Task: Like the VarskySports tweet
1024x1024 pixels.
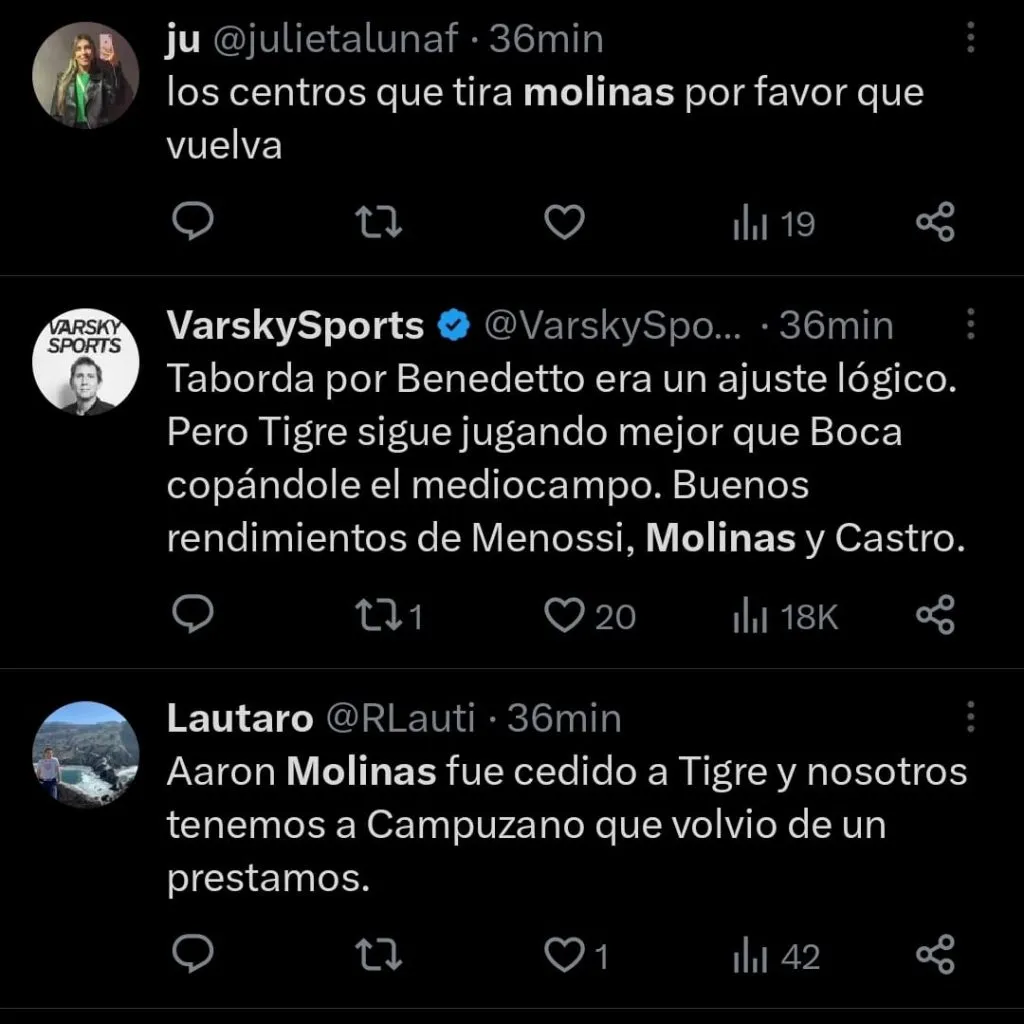Action: click(x=564, y=616)
